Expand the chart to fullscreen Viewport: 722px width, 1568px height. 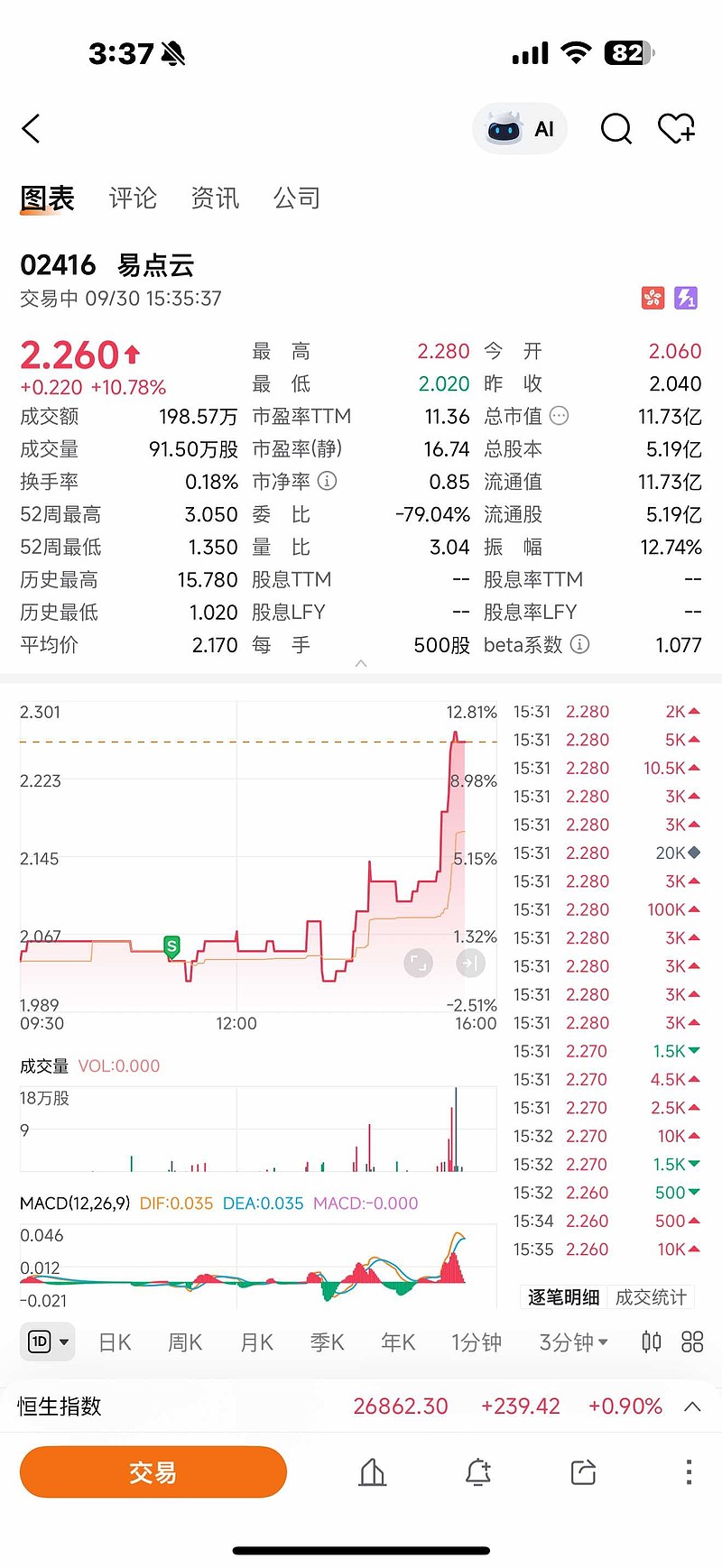[x=418, y=963]
